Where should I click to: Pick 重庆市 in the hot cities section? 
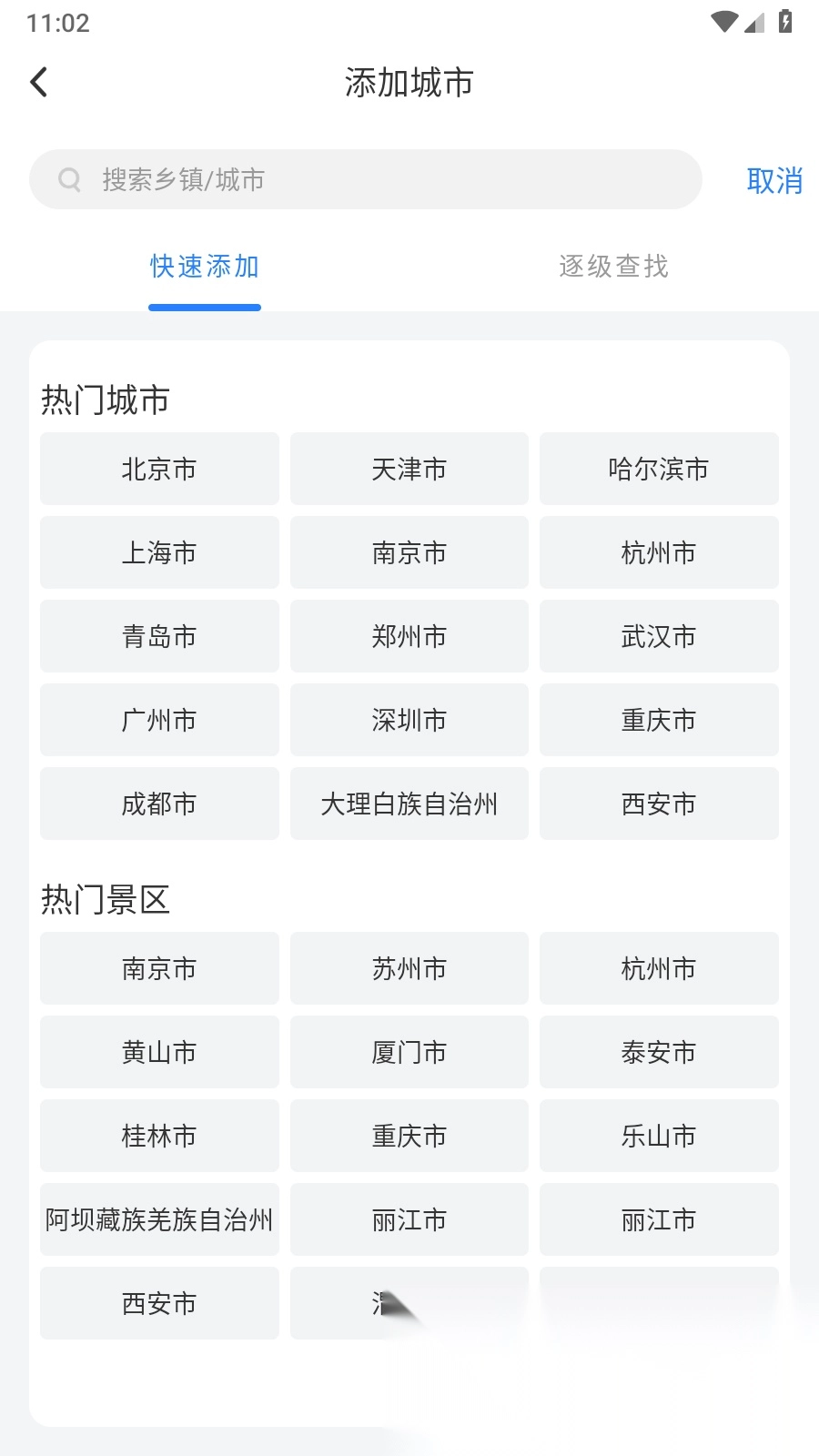(x=659, y=720)
